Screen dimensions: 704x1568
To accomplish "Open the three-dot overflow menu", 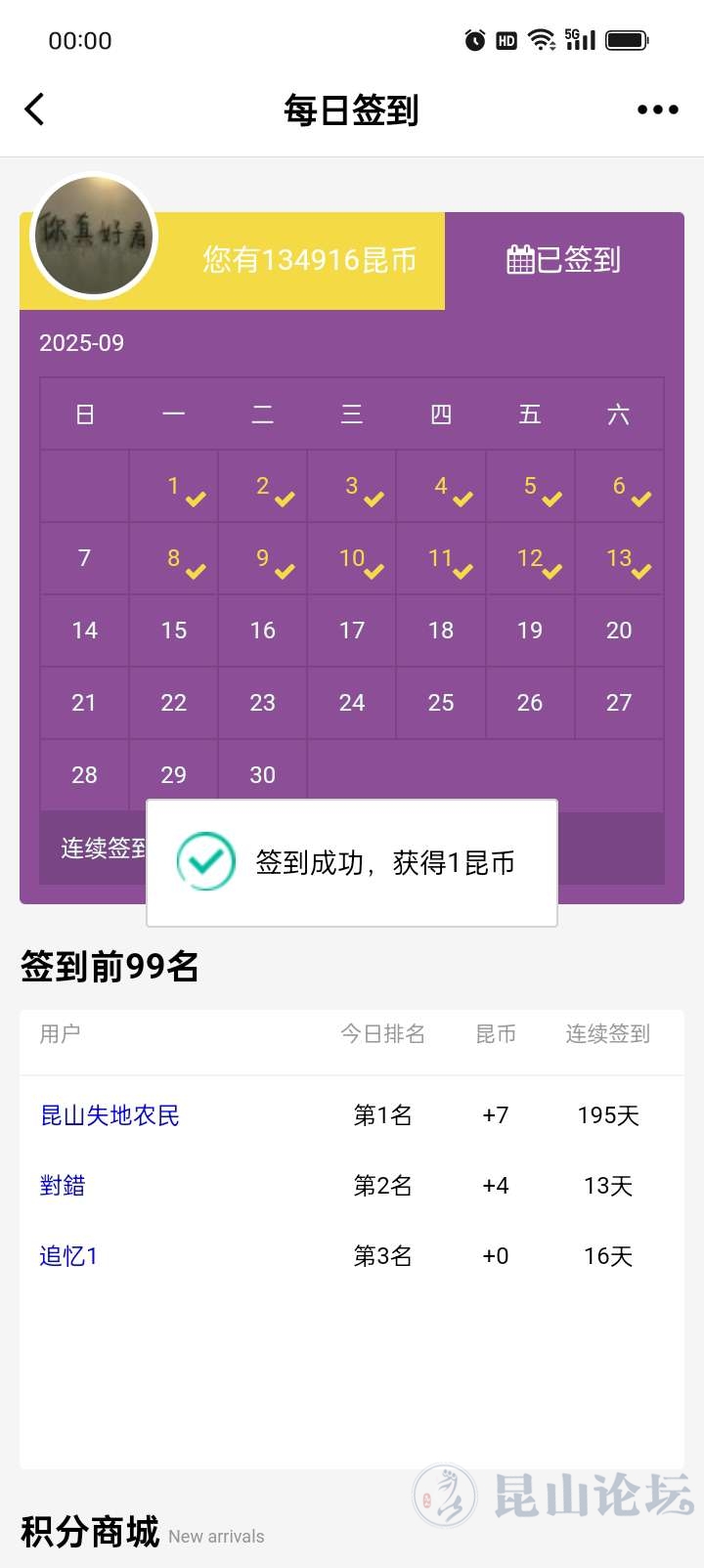I will [657, 109].
